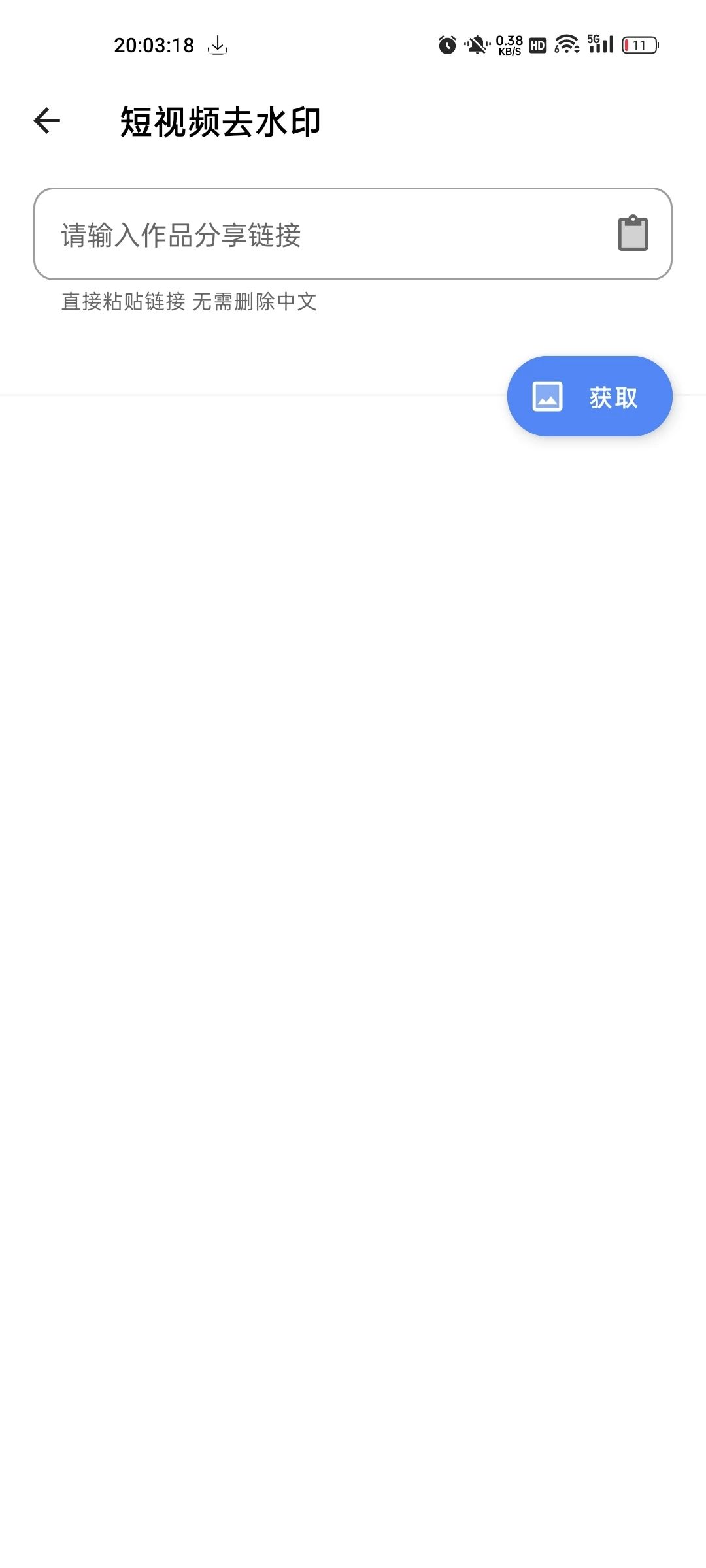
Task: Go back using the top-left arrow
Action: 47,121
